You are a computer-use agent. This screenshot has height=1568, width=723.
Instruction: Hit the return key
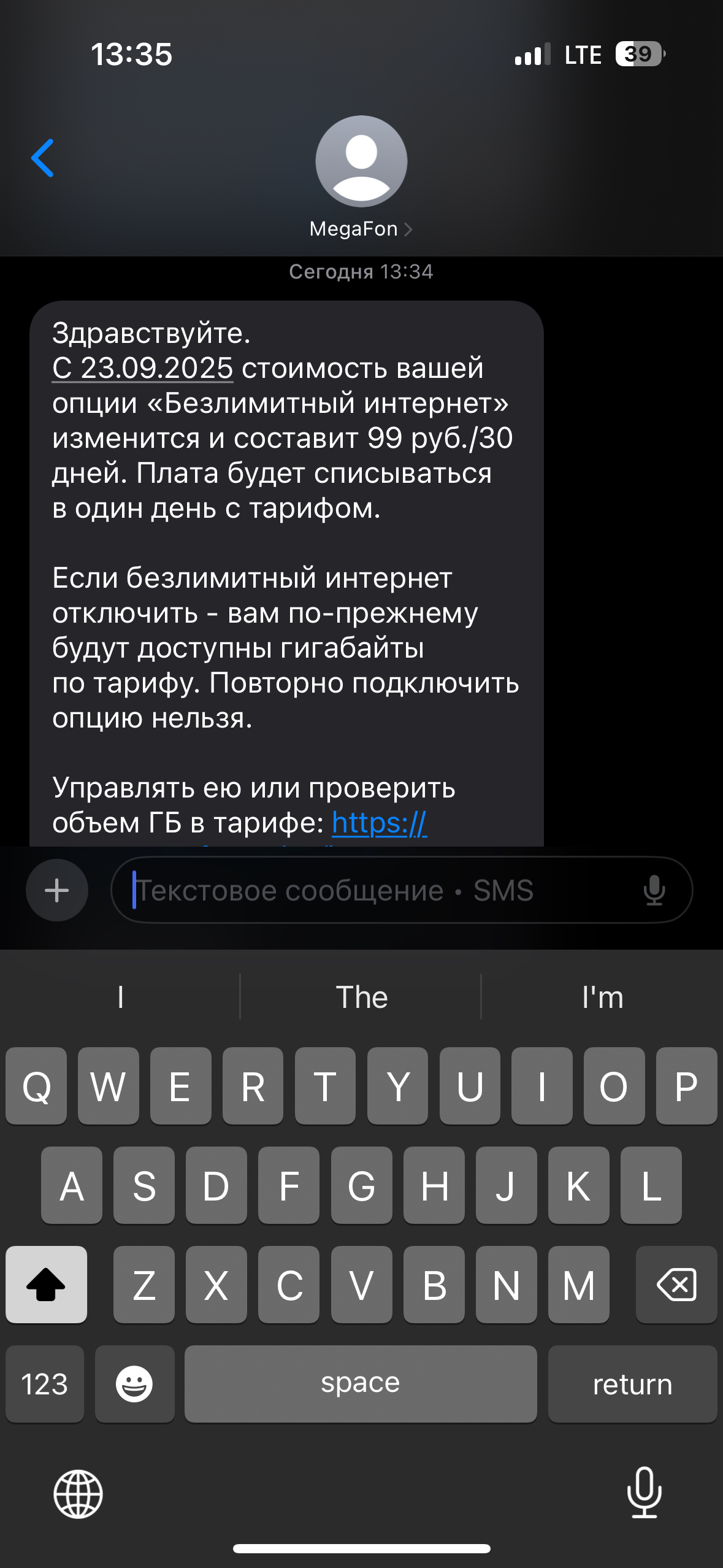point(632,1384)
